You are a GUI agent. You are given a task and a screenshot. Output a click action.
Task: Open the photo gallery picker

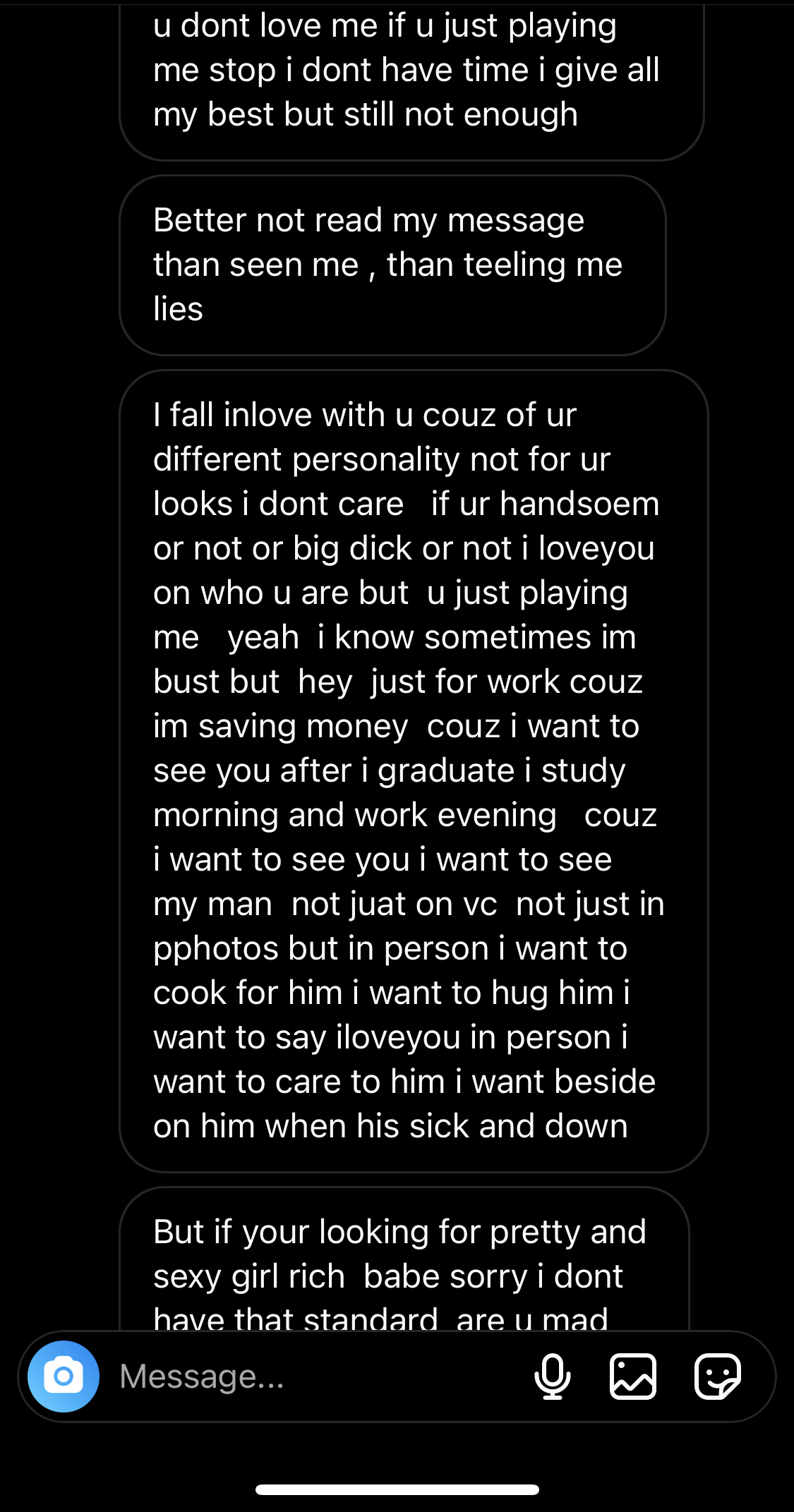point(633,1376)
